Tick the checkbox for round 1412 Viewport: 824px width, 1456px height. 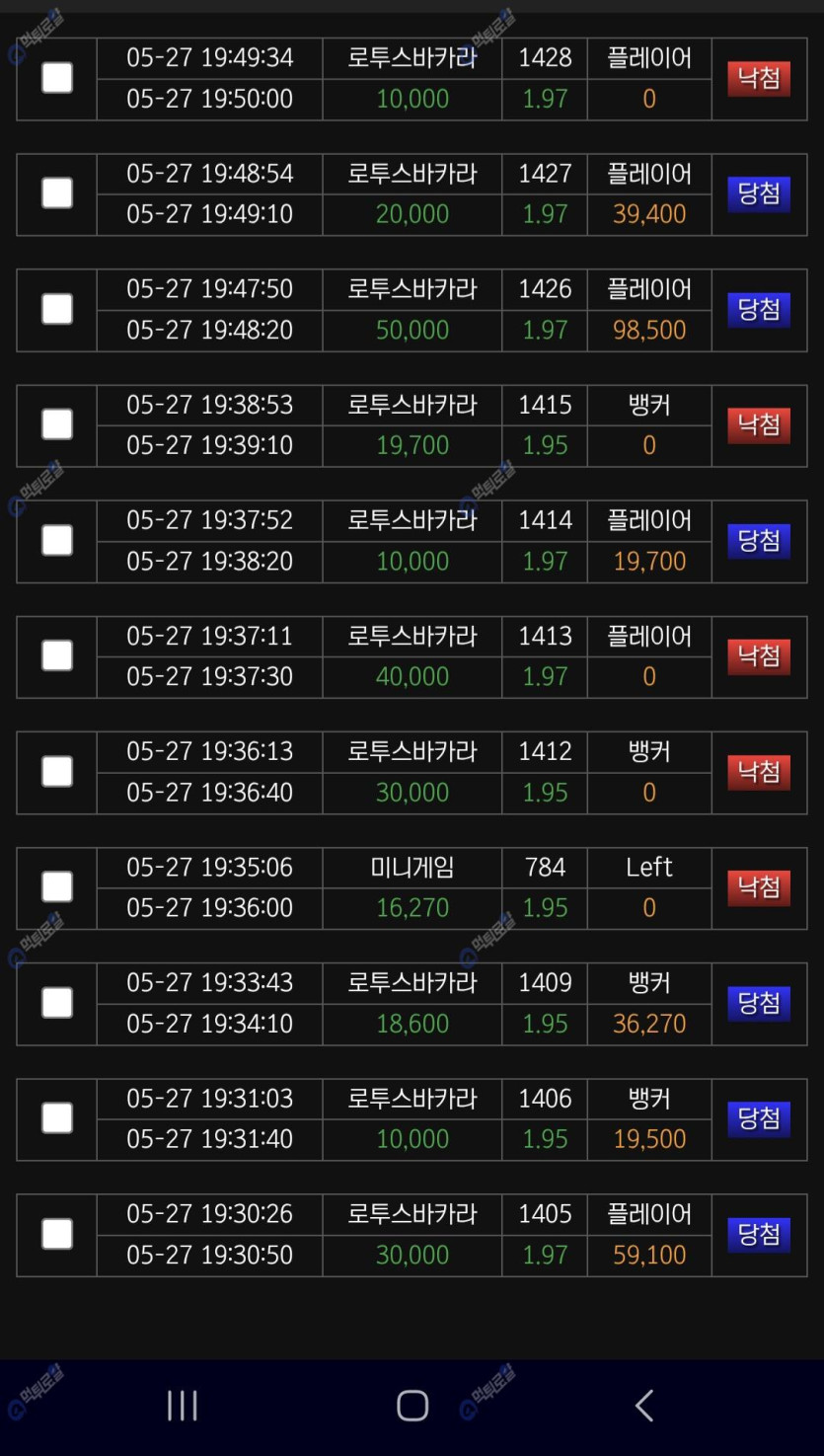(x=56, y=771)
